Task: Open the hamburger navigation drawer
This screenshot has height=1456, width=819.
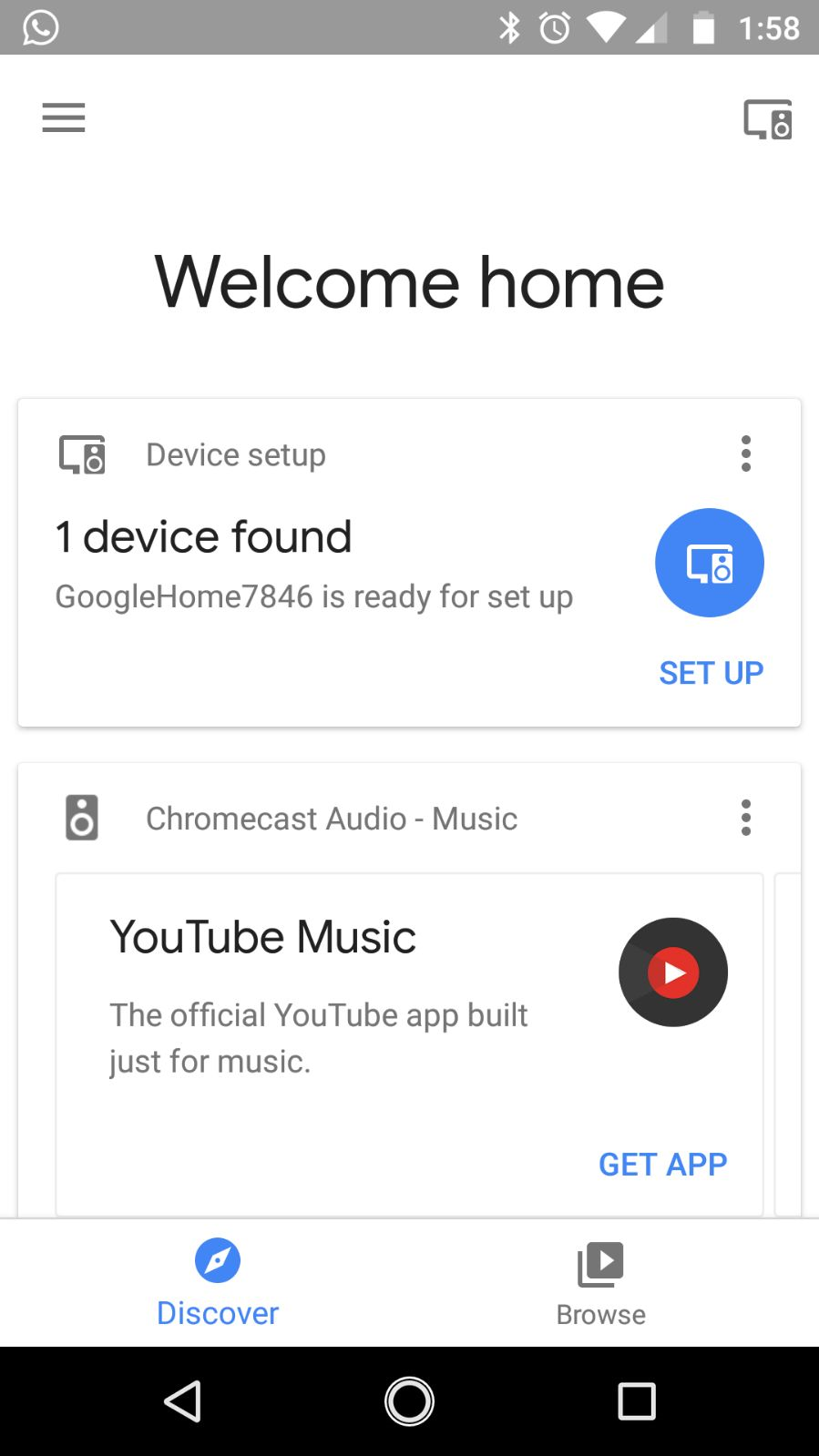Action: 63,117
